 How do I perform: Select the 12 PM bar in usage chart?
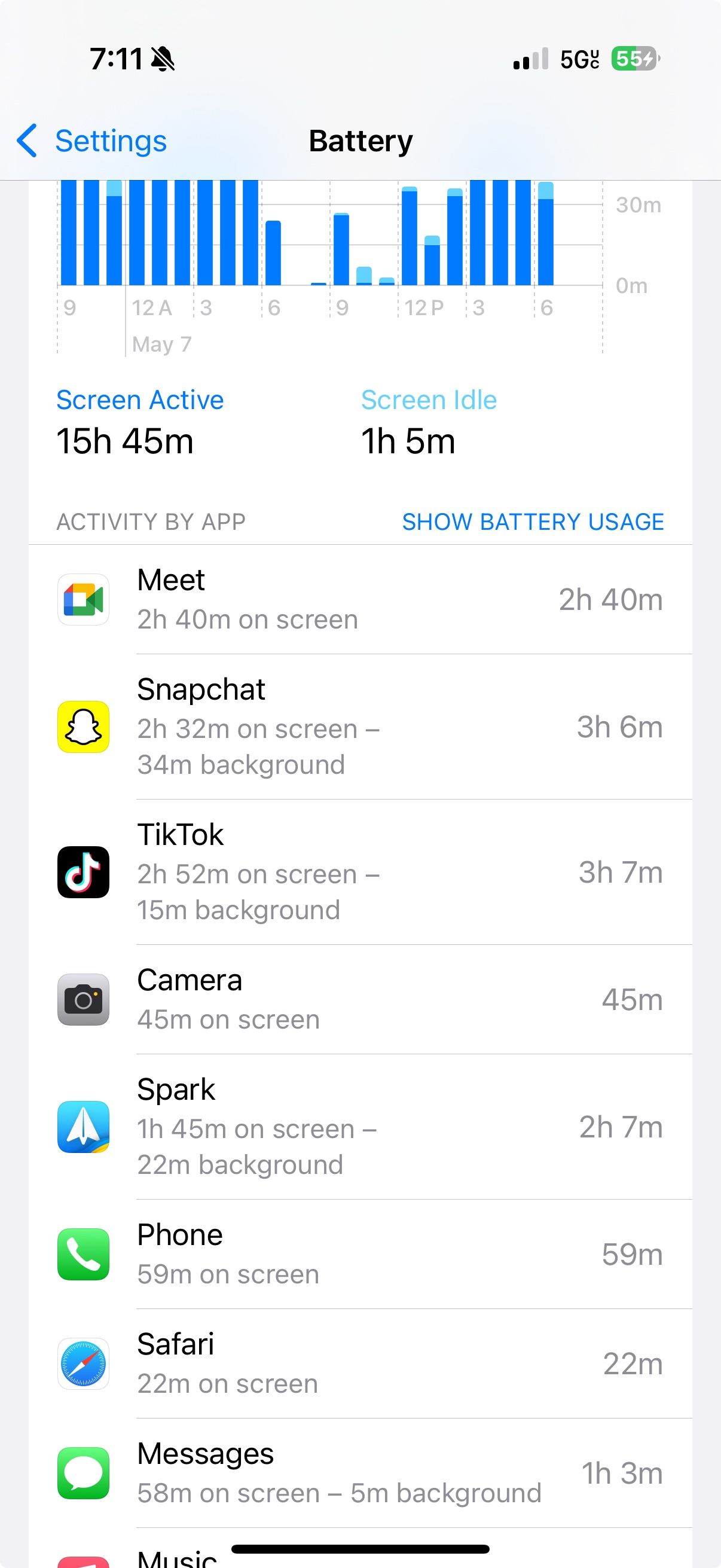pyautogui.click(x=409, y=236)
